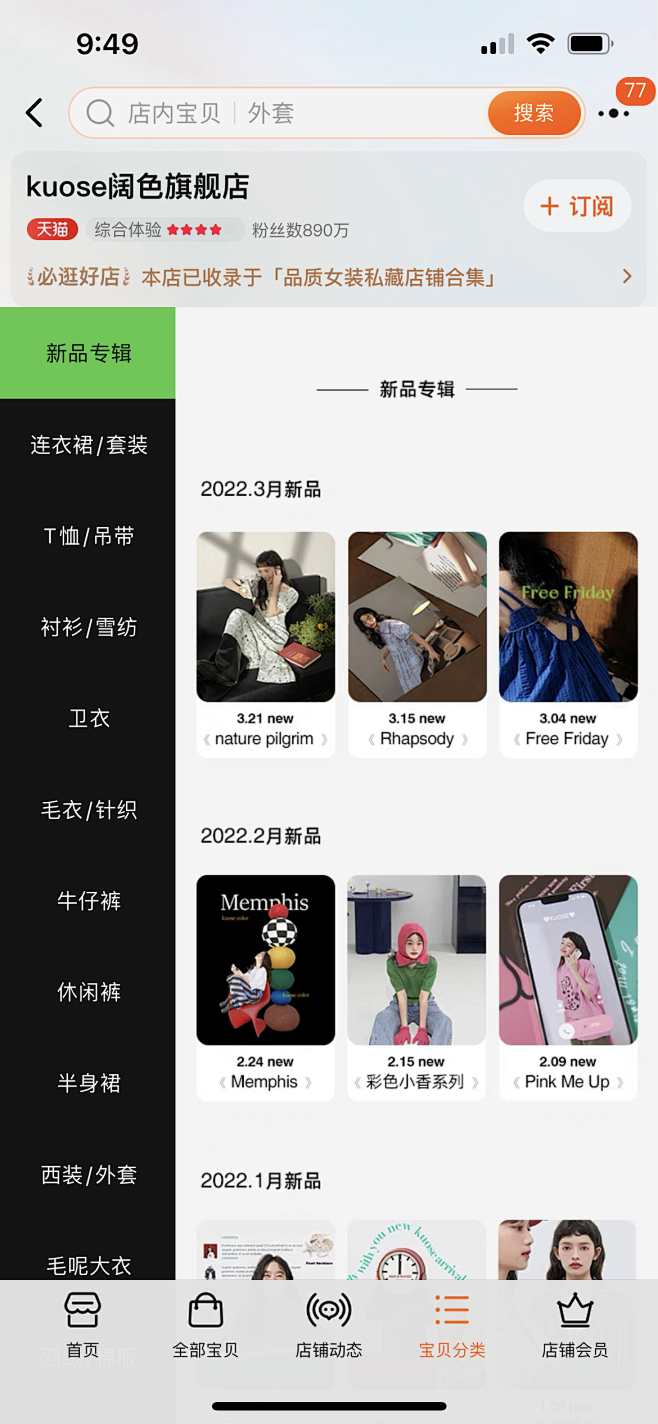This screenshot has height=1424, width=658.
Task: Open the 毛衣/针织 category
Action: (88, 810)
